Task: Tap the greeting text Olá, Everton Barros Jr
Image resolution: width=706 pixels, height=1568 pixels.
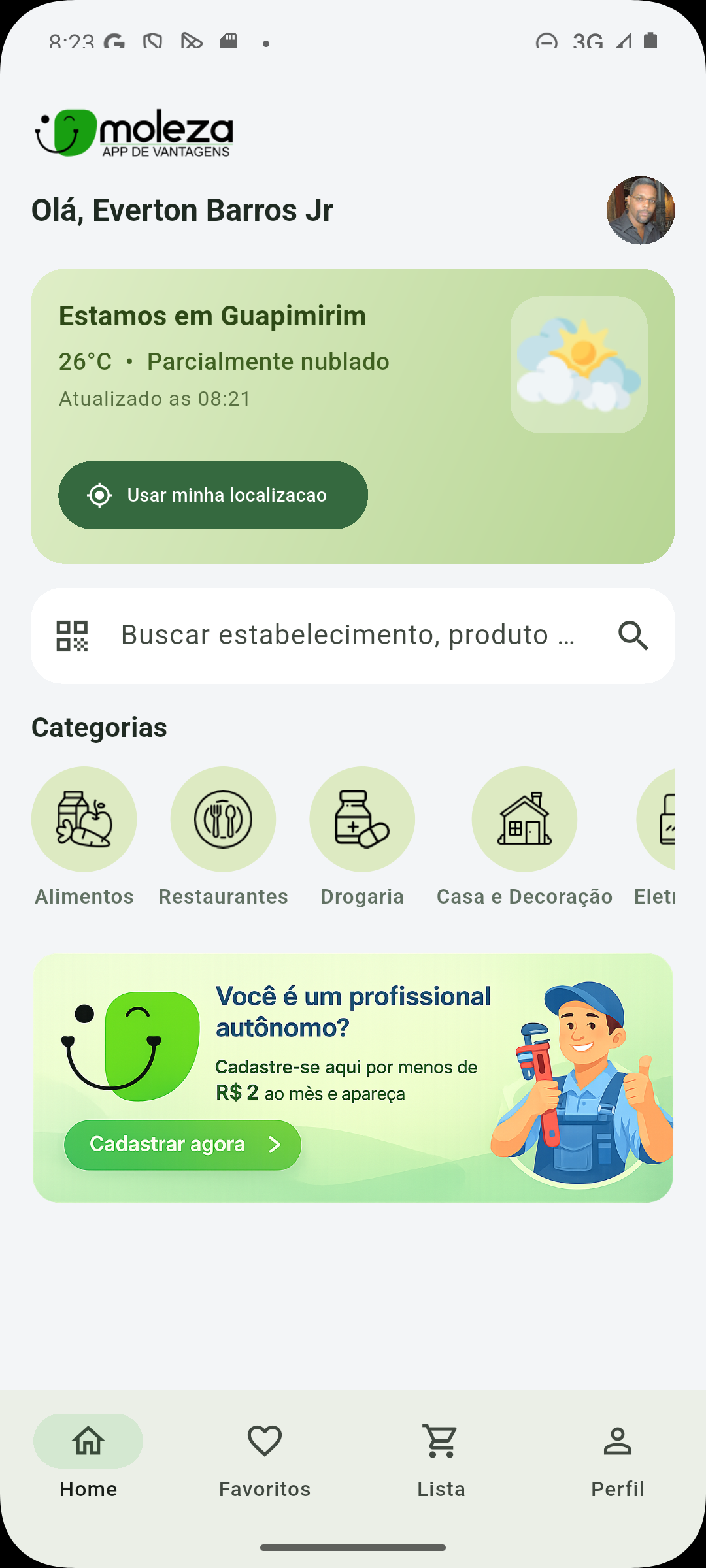Action: pyautogui.click(x=182, y=209)
